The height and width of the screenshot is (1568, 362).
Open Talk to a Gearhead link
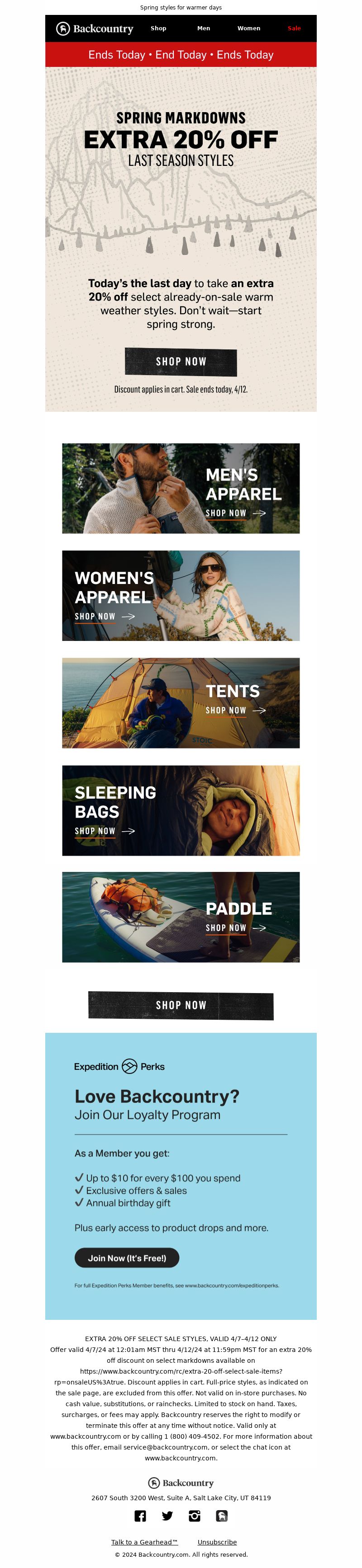coord(144,1541)
